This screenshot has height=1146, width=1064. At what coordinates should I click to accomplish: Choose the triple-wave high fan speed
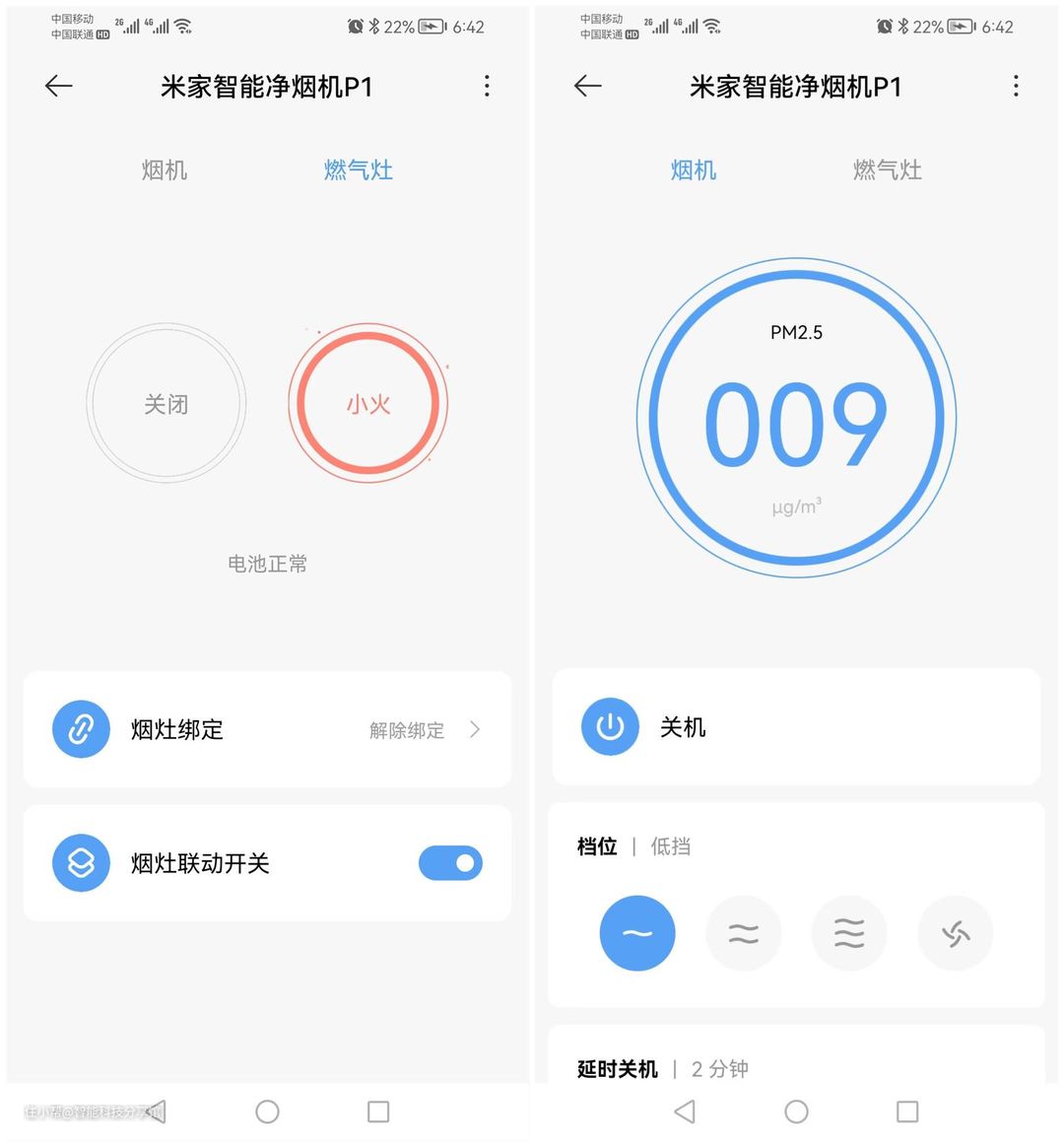point(849,933)
